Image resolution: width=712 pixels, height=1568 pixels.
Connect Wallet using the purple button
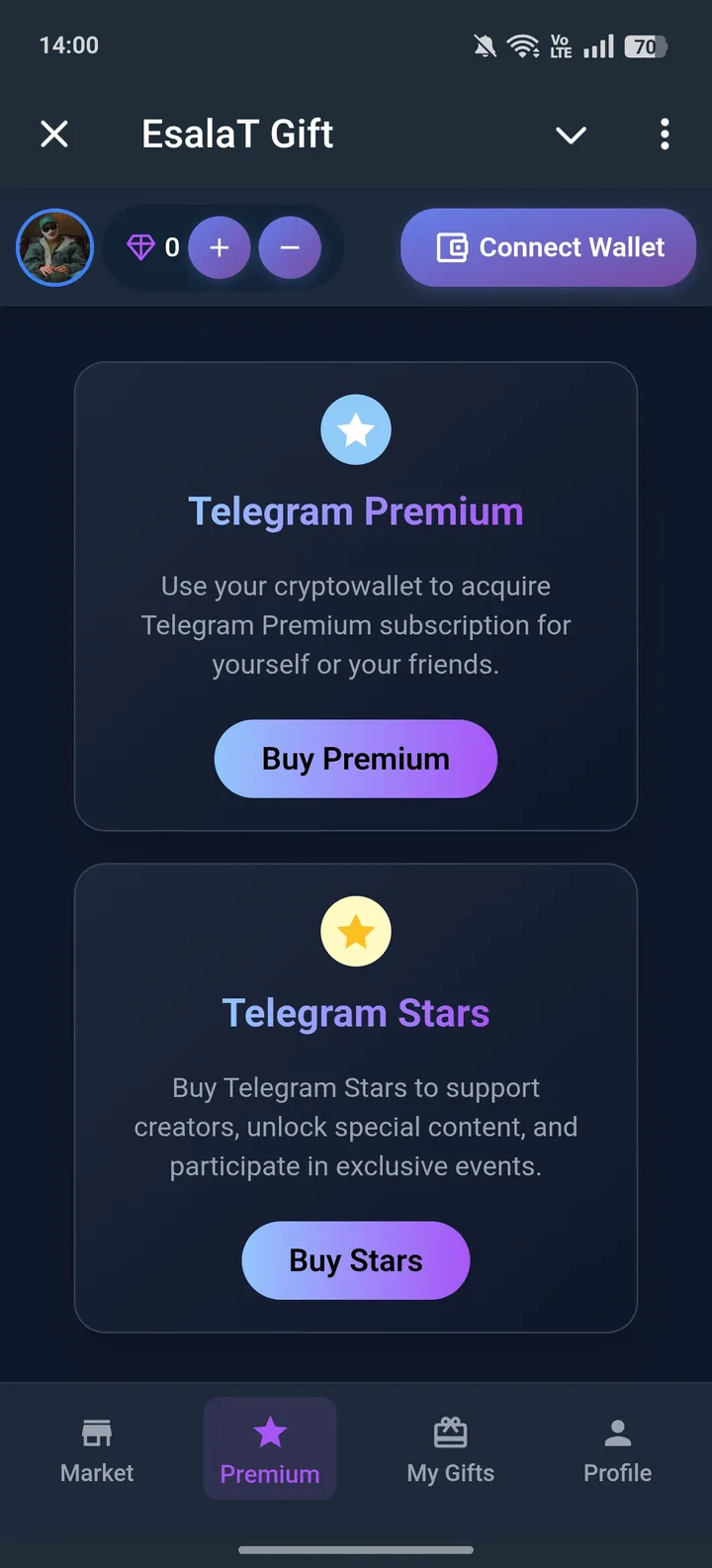[548, 247]
